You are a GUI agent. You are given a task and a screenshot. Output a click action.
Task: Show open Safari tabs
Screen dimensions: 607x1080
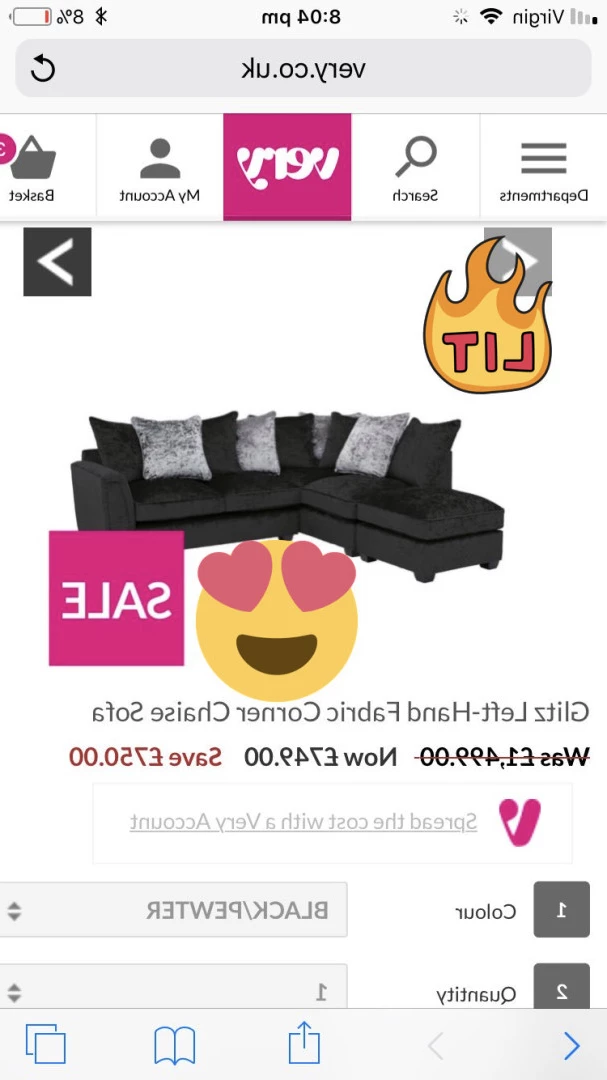[46, 1044]
